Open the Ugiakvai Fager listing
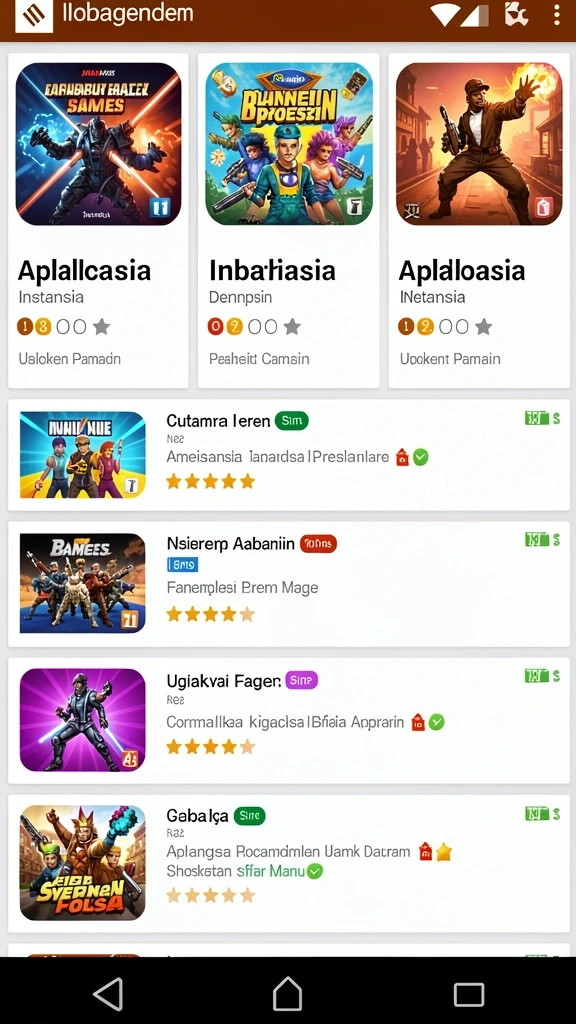 pyautogui.click(x=289, y=720)
